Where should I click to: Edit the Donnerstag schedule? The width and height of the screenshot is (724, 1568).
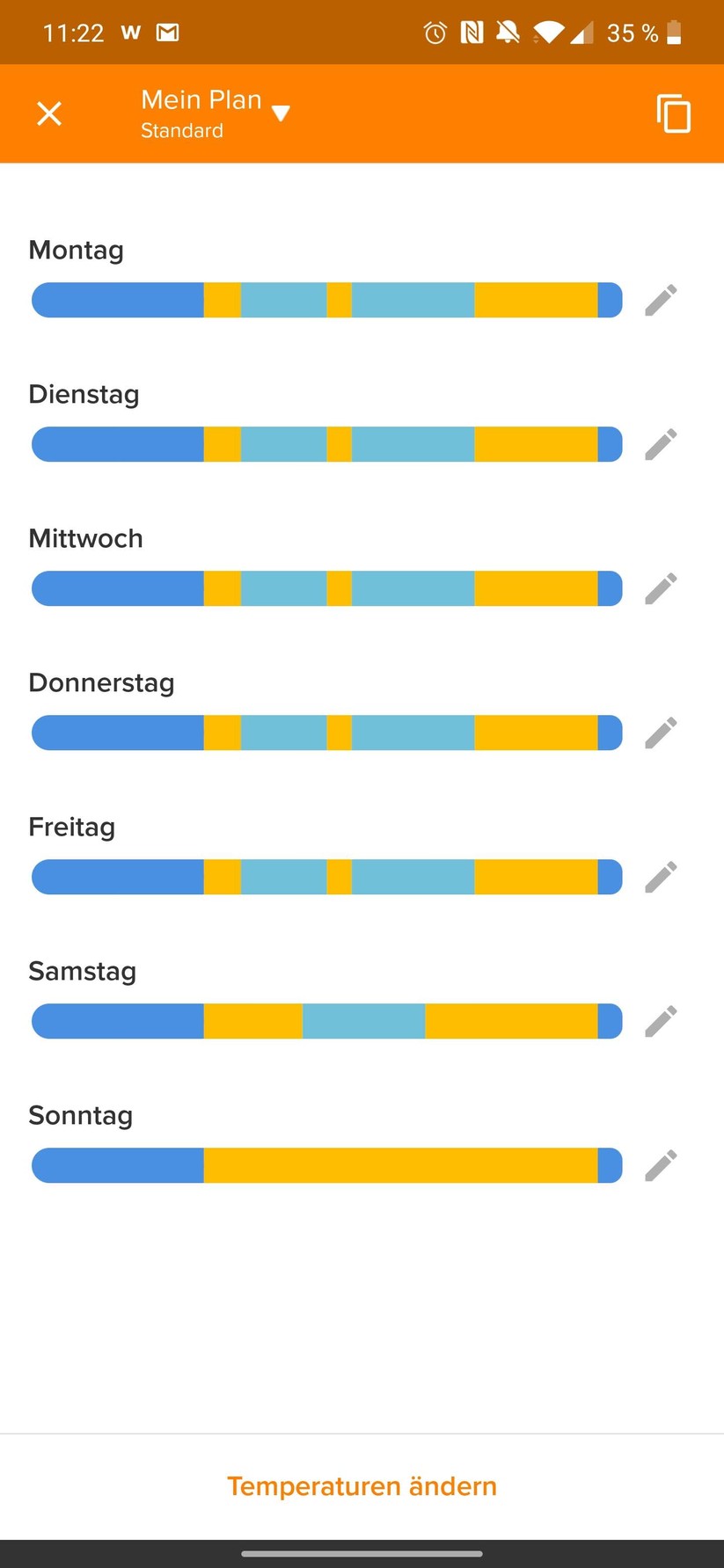661,733
